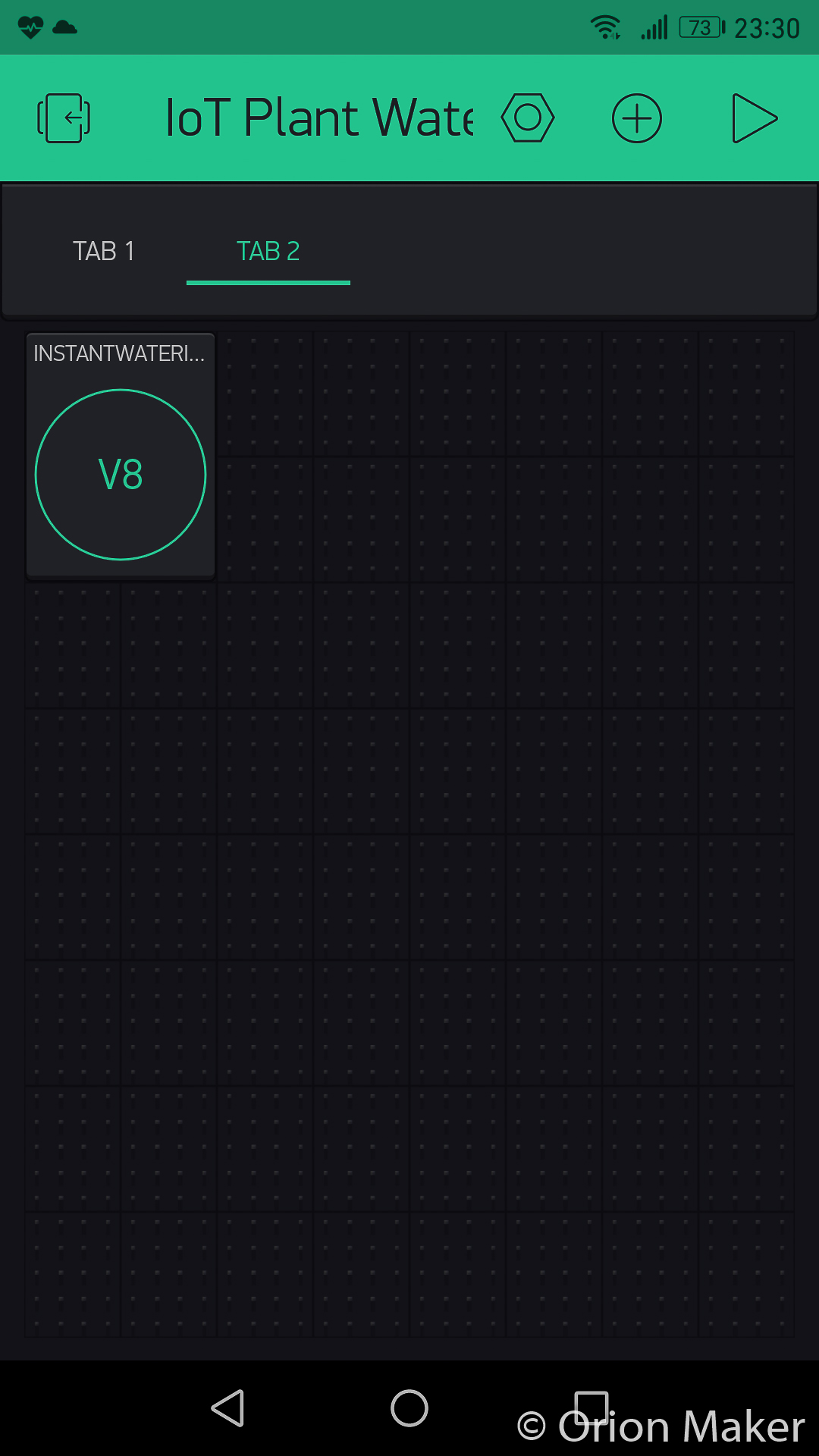Select the TAB 2 tab
The width and height of the screenshot is (819, 1456).
(x=268, y=251)
